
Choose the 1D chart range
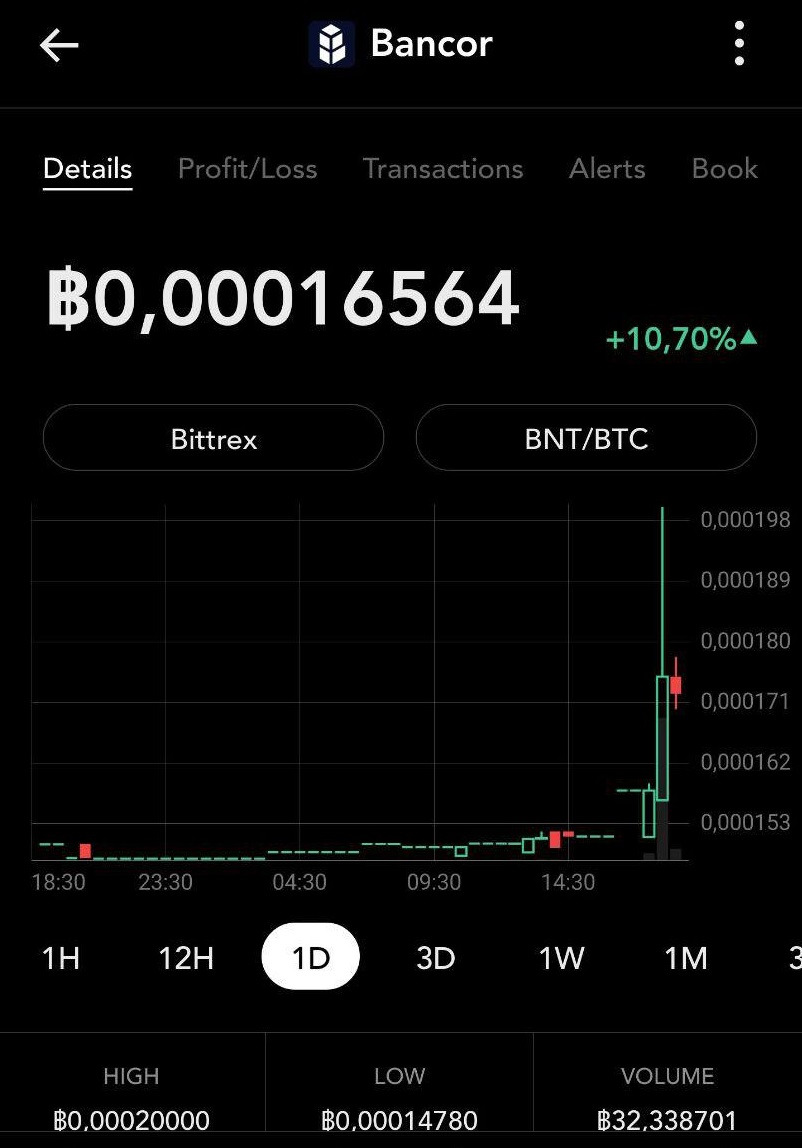pyautogui.click(x=310, y=958)
